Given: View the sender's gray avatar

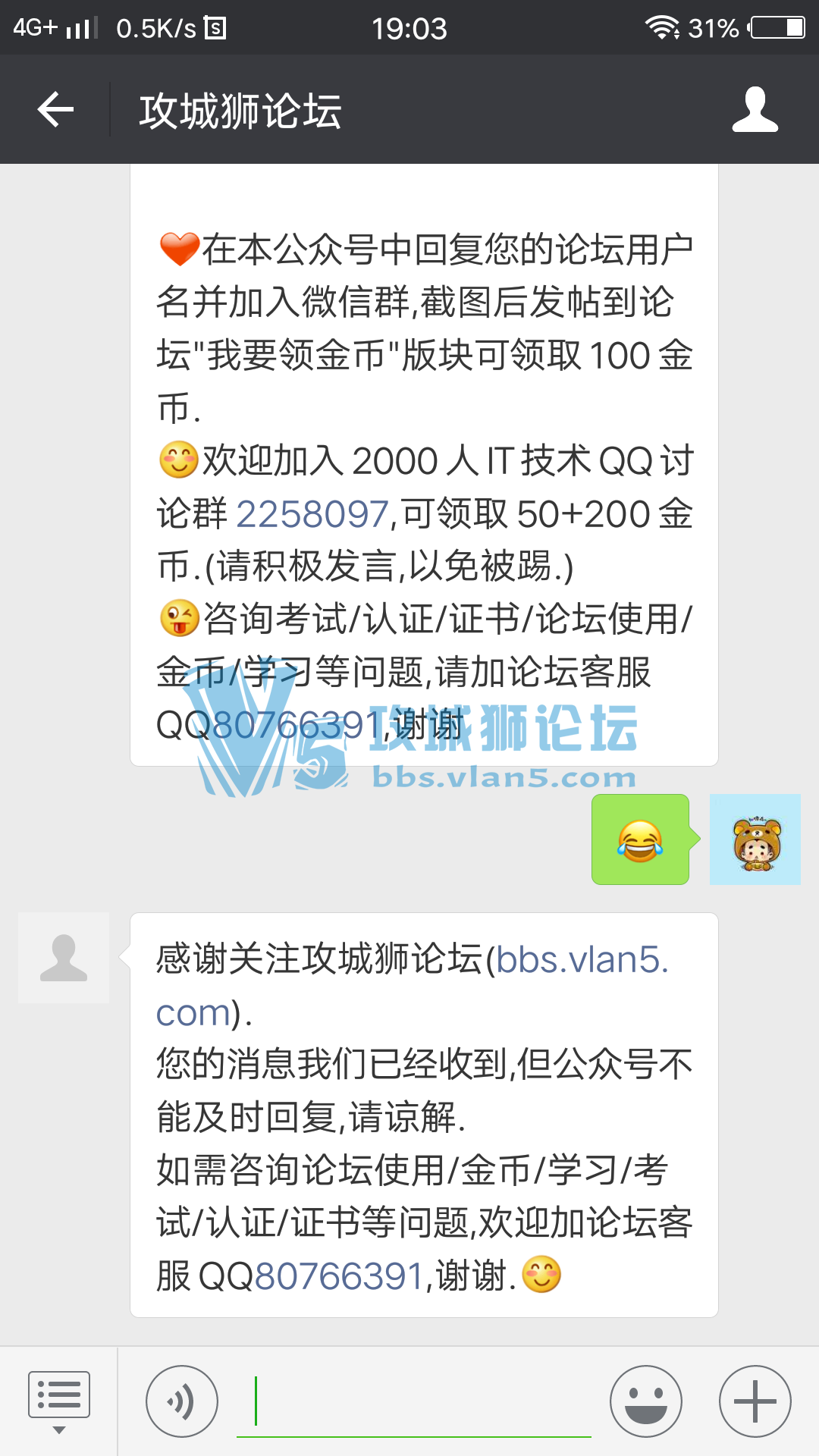Looking at the screenshot, I should [64, 958].
